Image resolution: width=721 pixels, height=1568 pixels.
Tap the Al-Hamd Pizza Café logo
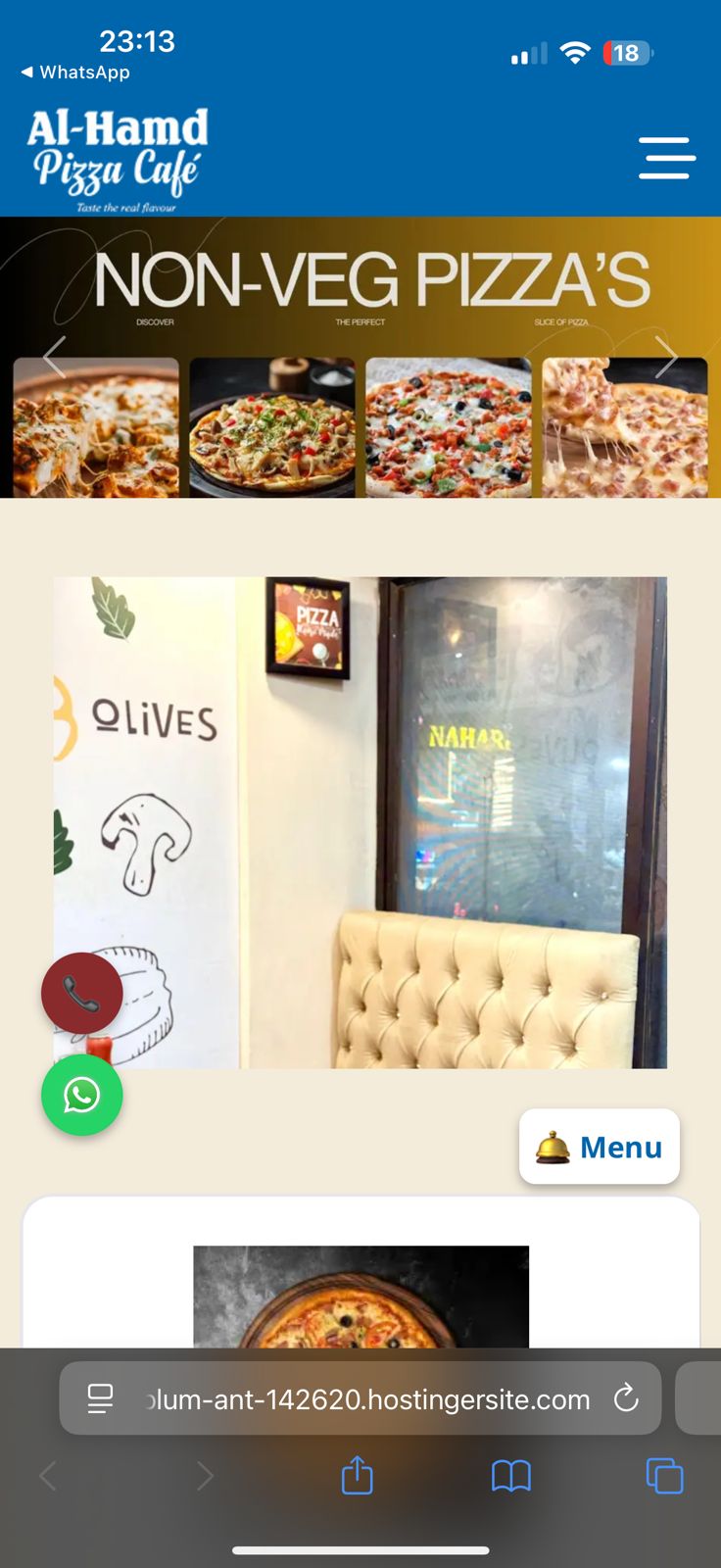point(118,159)
